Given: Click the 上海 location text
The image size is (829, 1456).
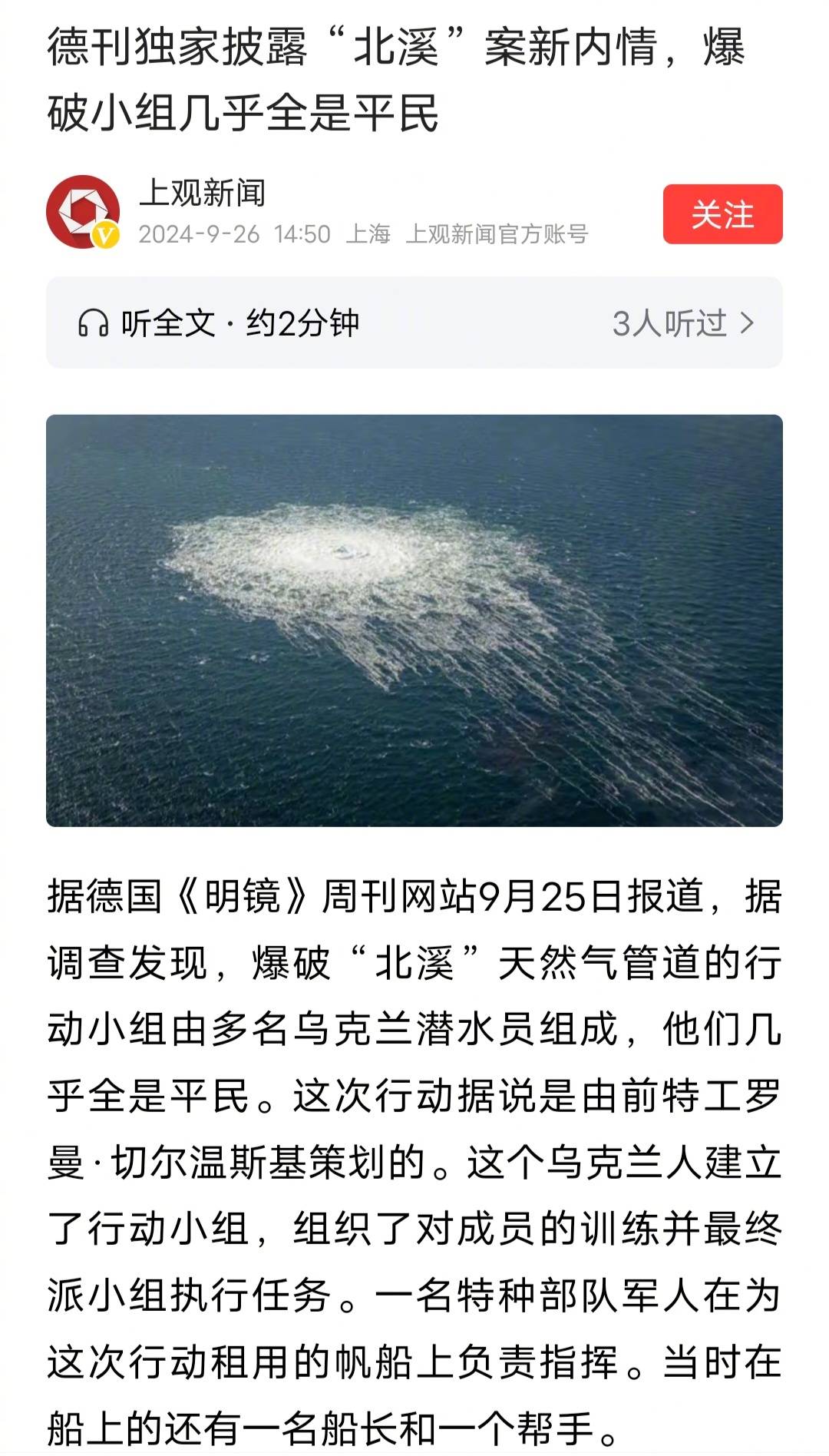Looking at the screenshot, I should [365, 236].
